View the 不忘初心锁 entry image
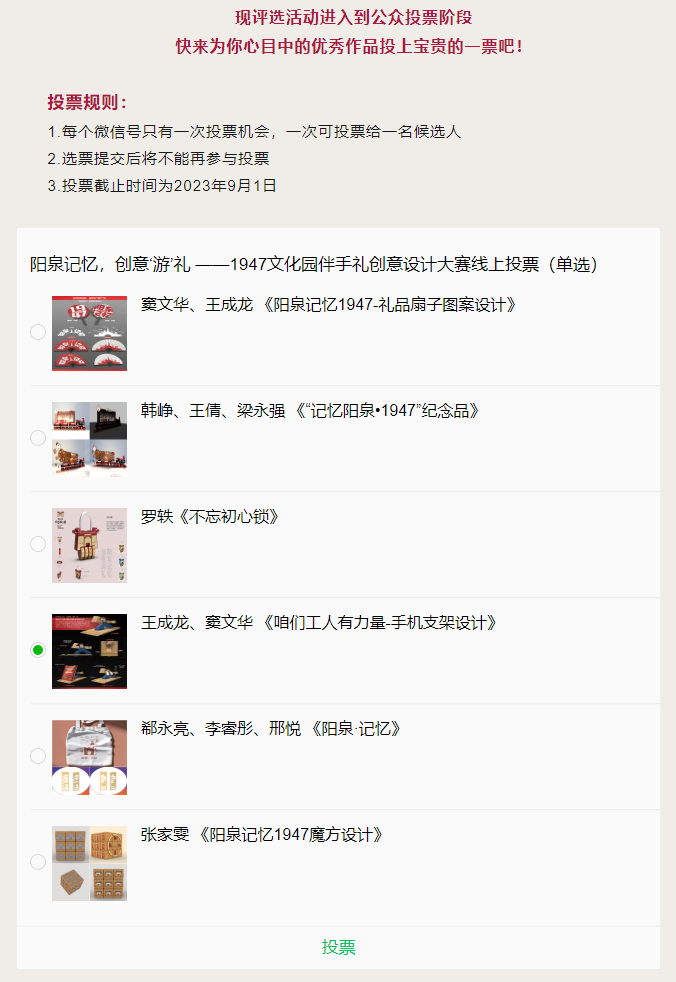 click(89, 545)
